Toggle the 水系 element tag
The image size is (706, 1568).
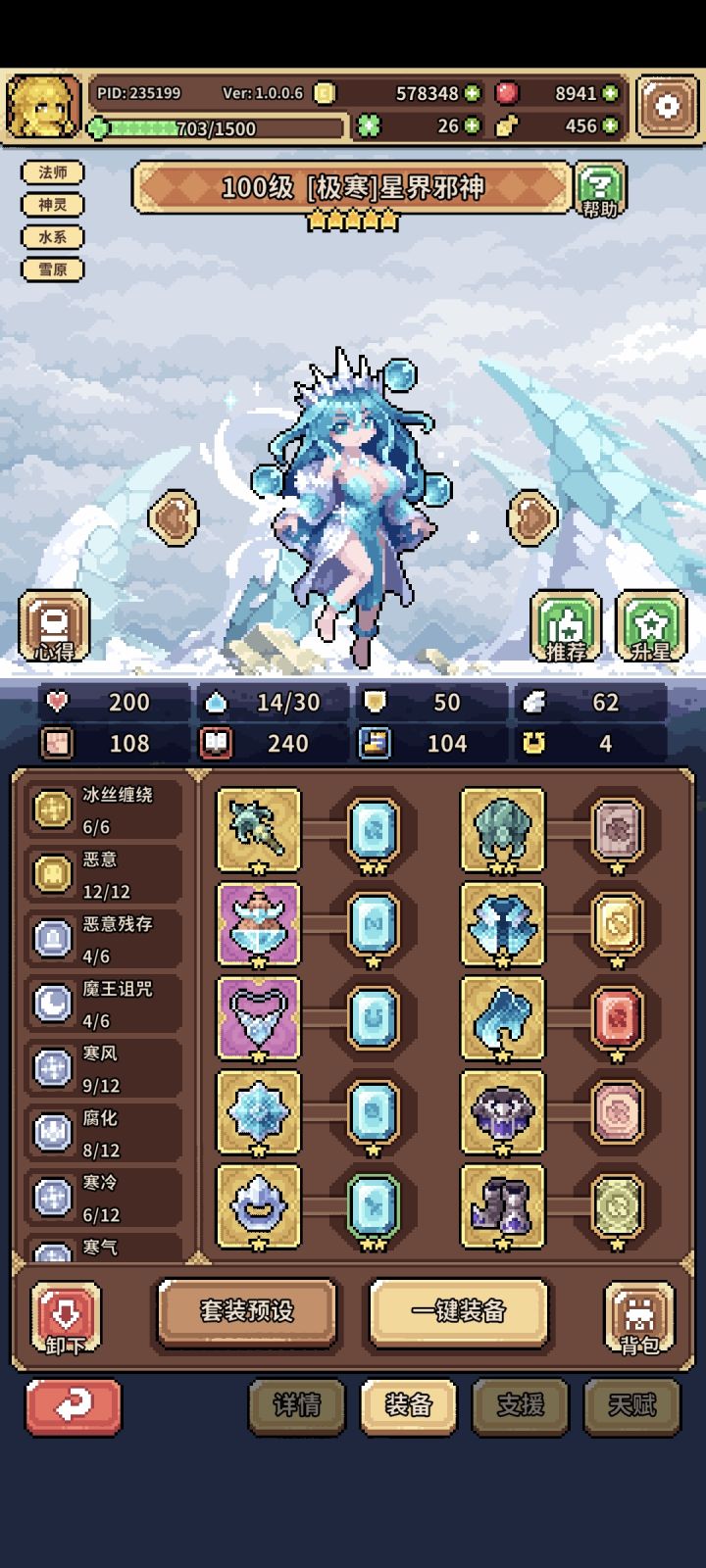(x=52, y=237)
